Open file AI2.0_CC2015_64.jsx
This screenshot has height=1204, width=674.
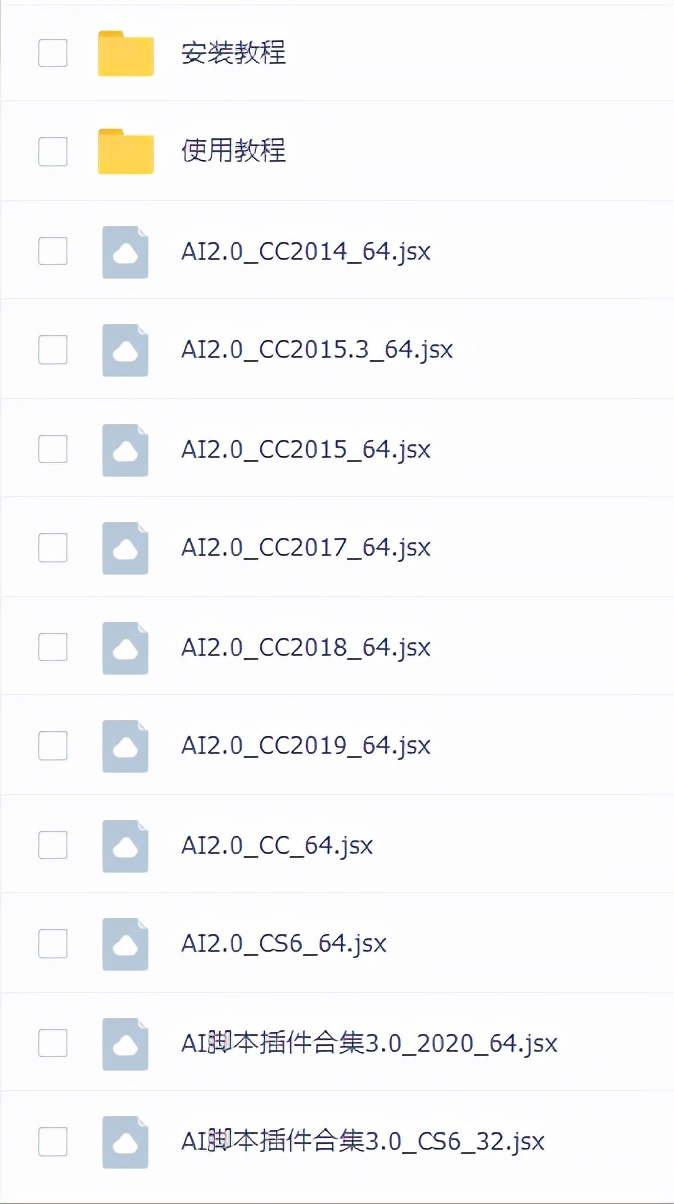[x=306, y=449]
